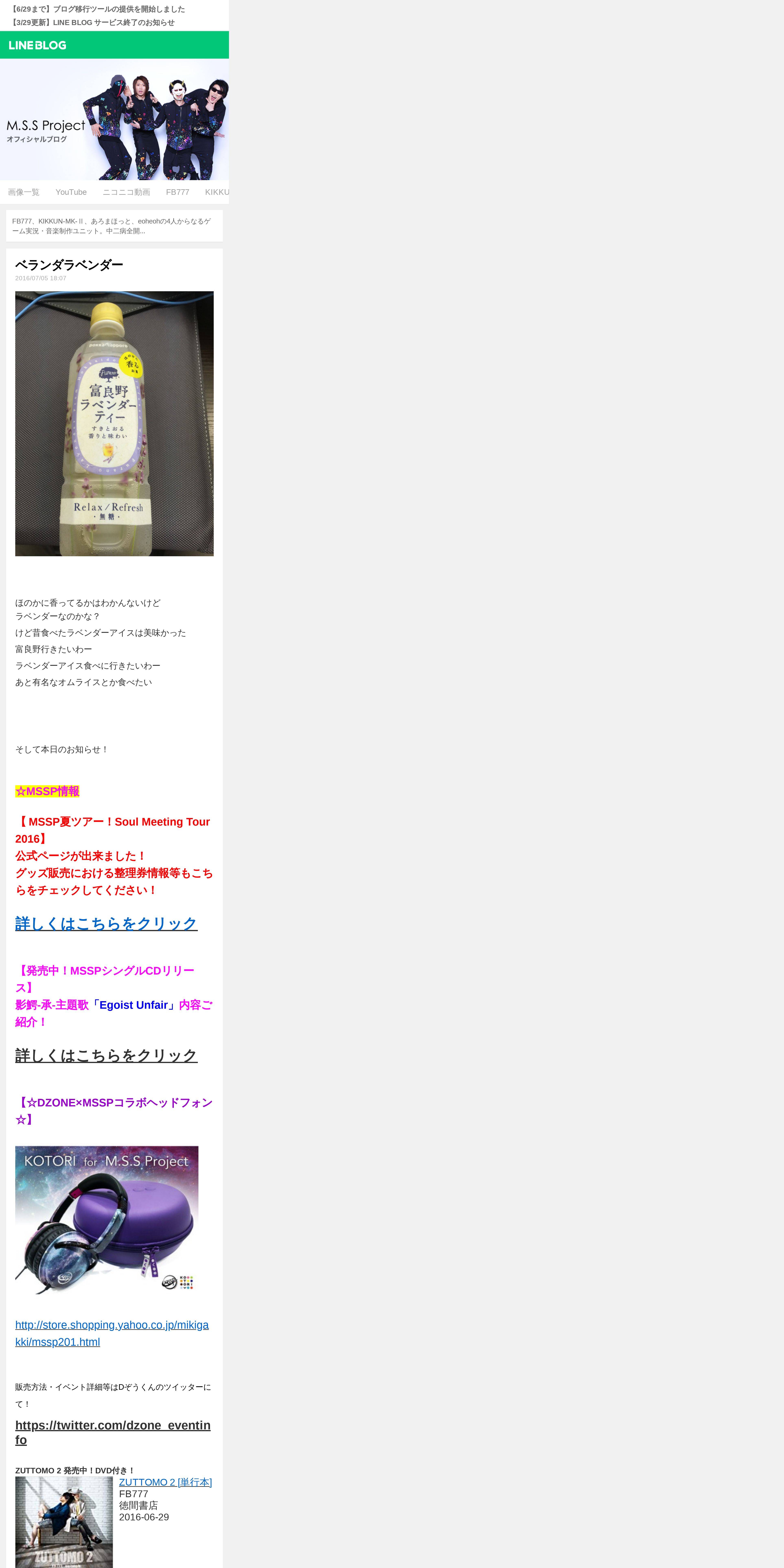Tap the ZUTTOMO 2 book cover
Image resolution: width=784 pixels, height=1568 pixels.
(64, 1522)
